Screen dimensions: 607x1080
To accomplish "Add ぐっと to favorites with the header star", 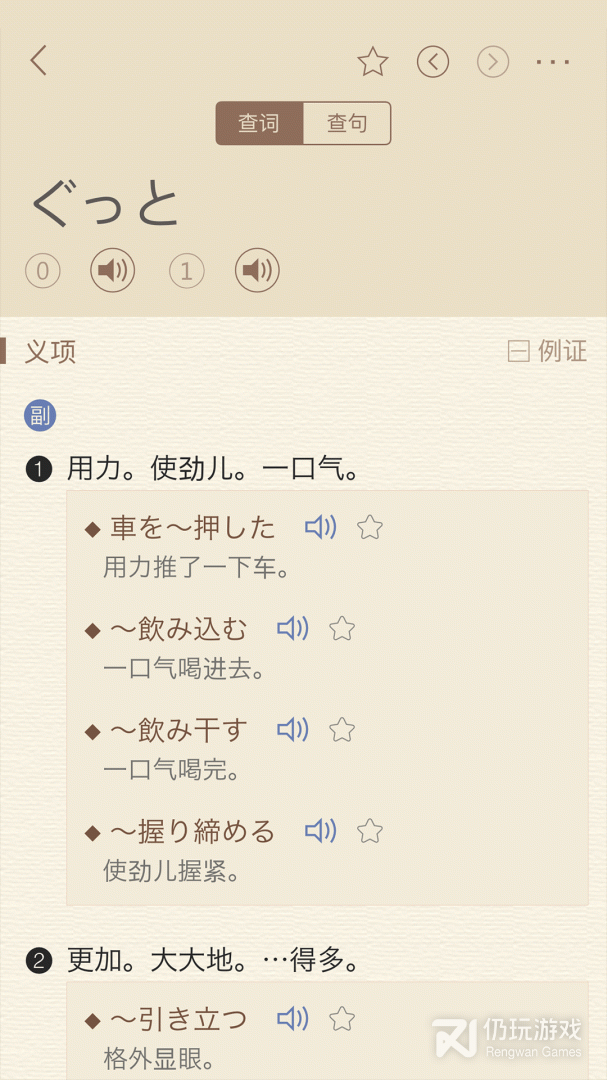I will click(x=373, y=62).
